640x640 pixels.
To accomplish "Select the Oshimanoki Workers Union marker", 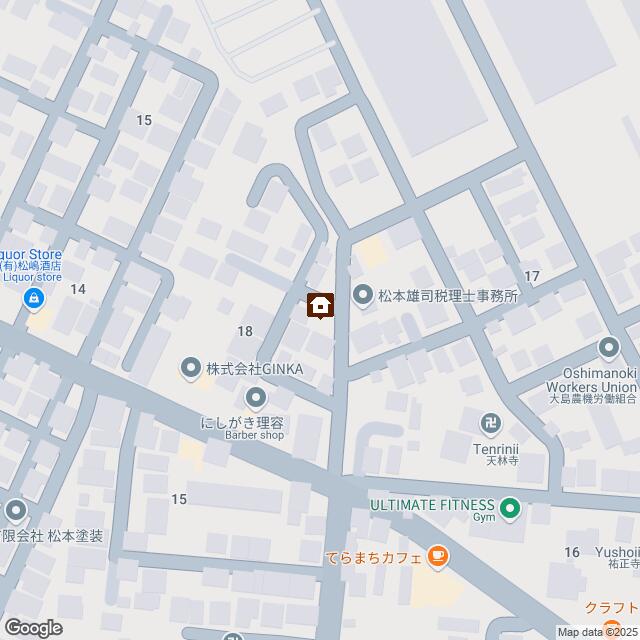I will [x=609, y=348].
